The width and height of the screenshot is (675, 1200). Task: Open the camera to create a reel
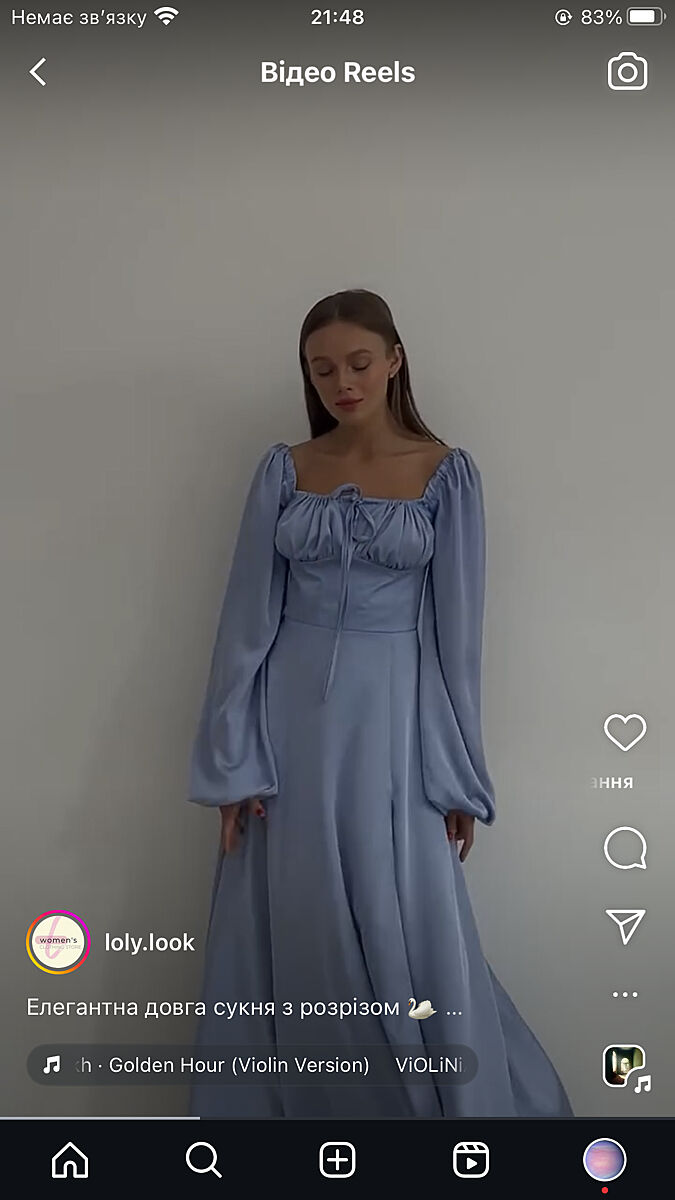coord(627,72)
